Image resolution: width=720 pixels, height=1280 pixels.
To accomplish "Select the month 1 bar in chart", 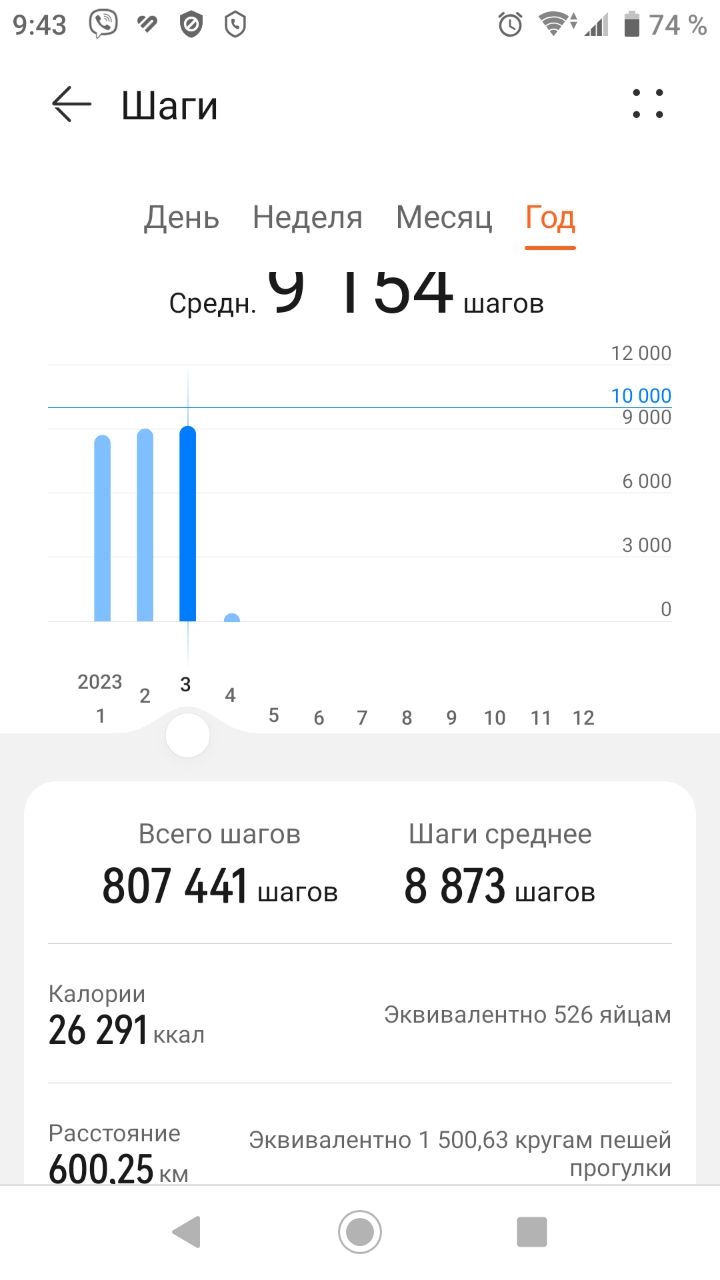I will [x=102, y=528].
